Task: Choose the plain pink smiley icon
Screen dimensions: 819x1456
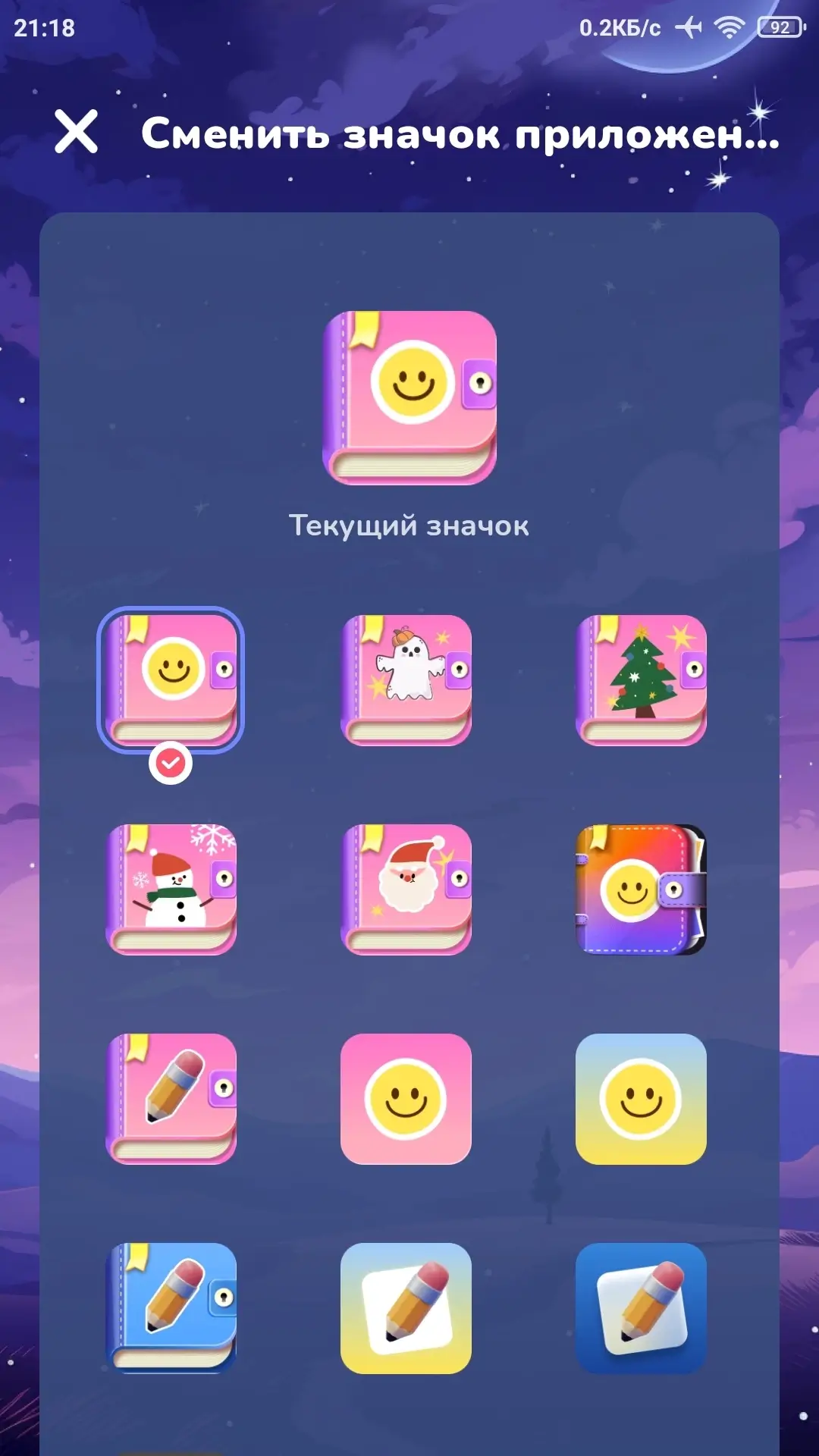Action: (x=406, y=1098)
